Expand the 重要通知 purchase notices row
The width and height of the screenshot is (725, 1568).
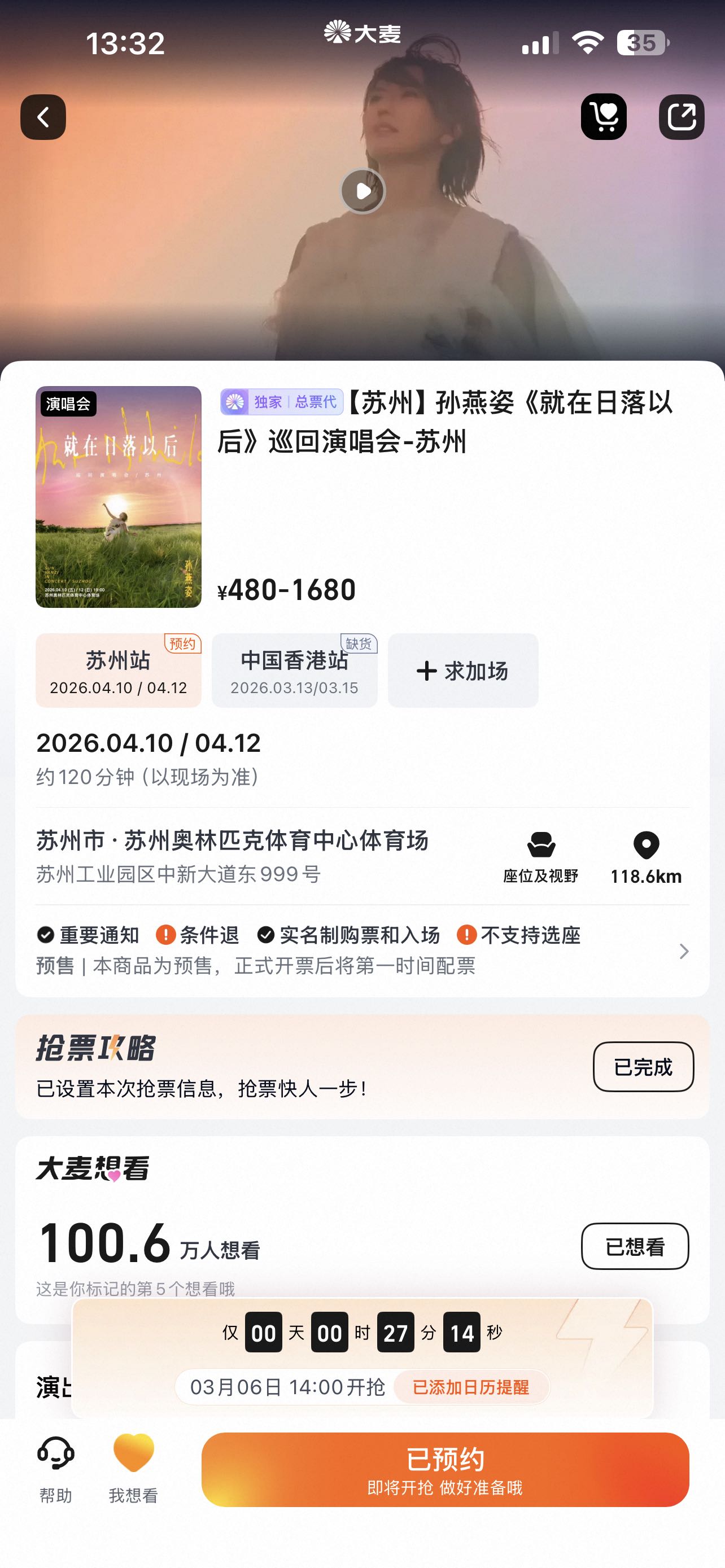[x=361, y=950]
